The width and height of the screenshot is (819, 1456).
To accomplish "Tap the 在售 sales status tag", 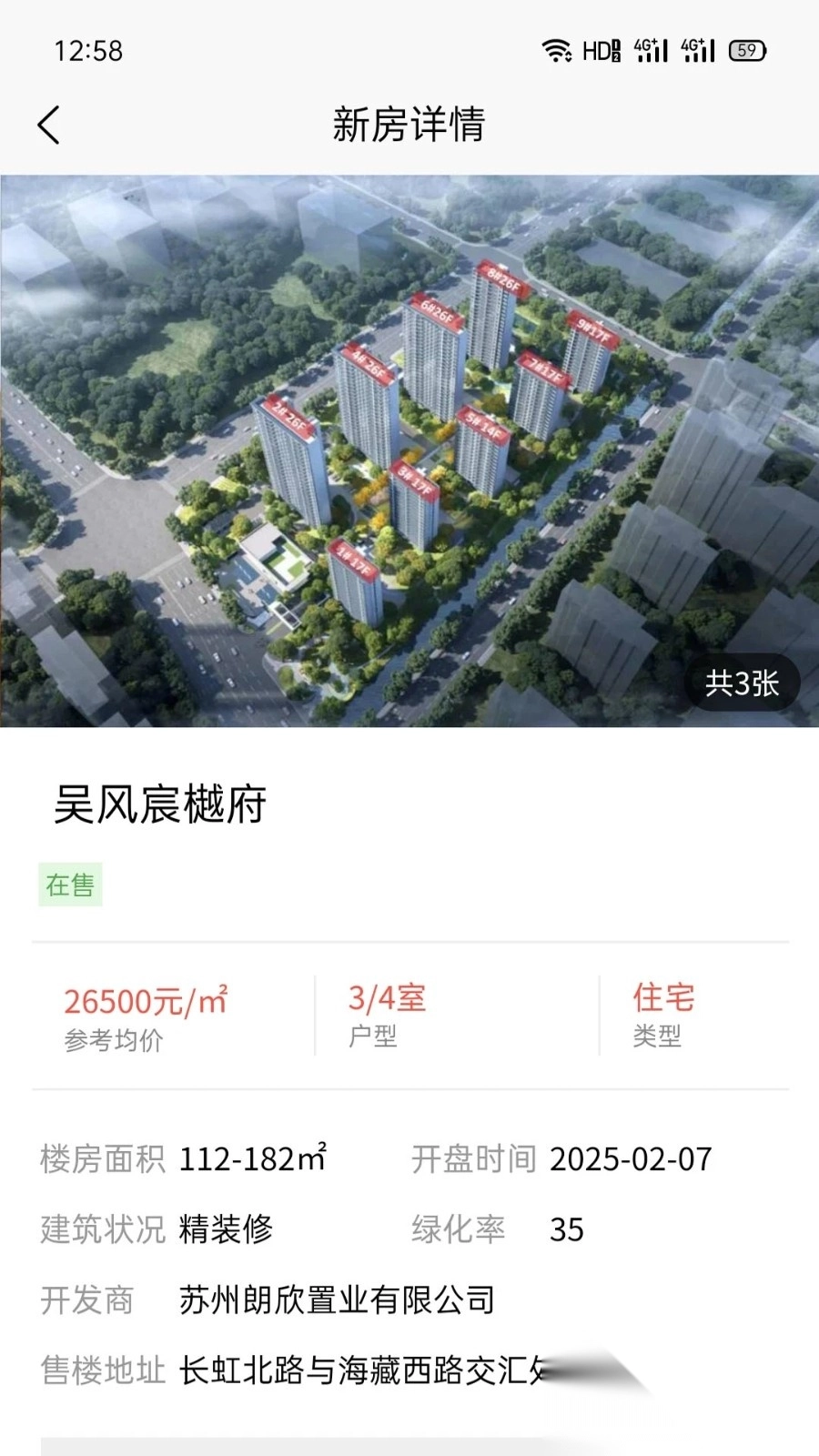I will [70, 883].
